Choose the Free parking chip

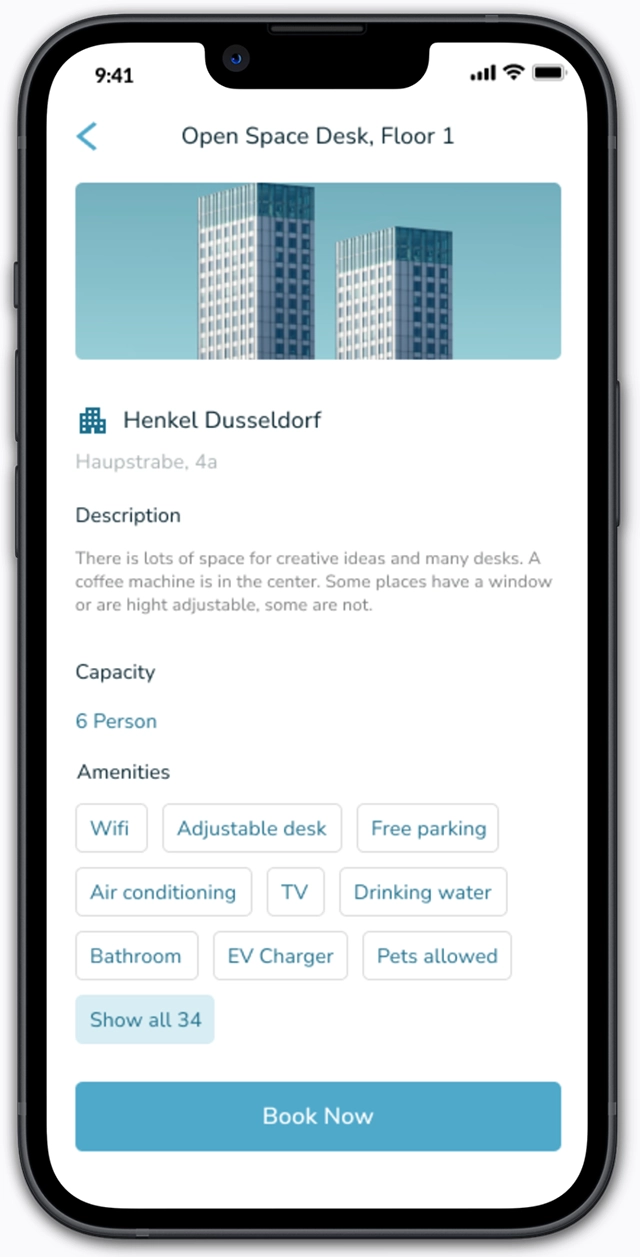click(428, 828)
